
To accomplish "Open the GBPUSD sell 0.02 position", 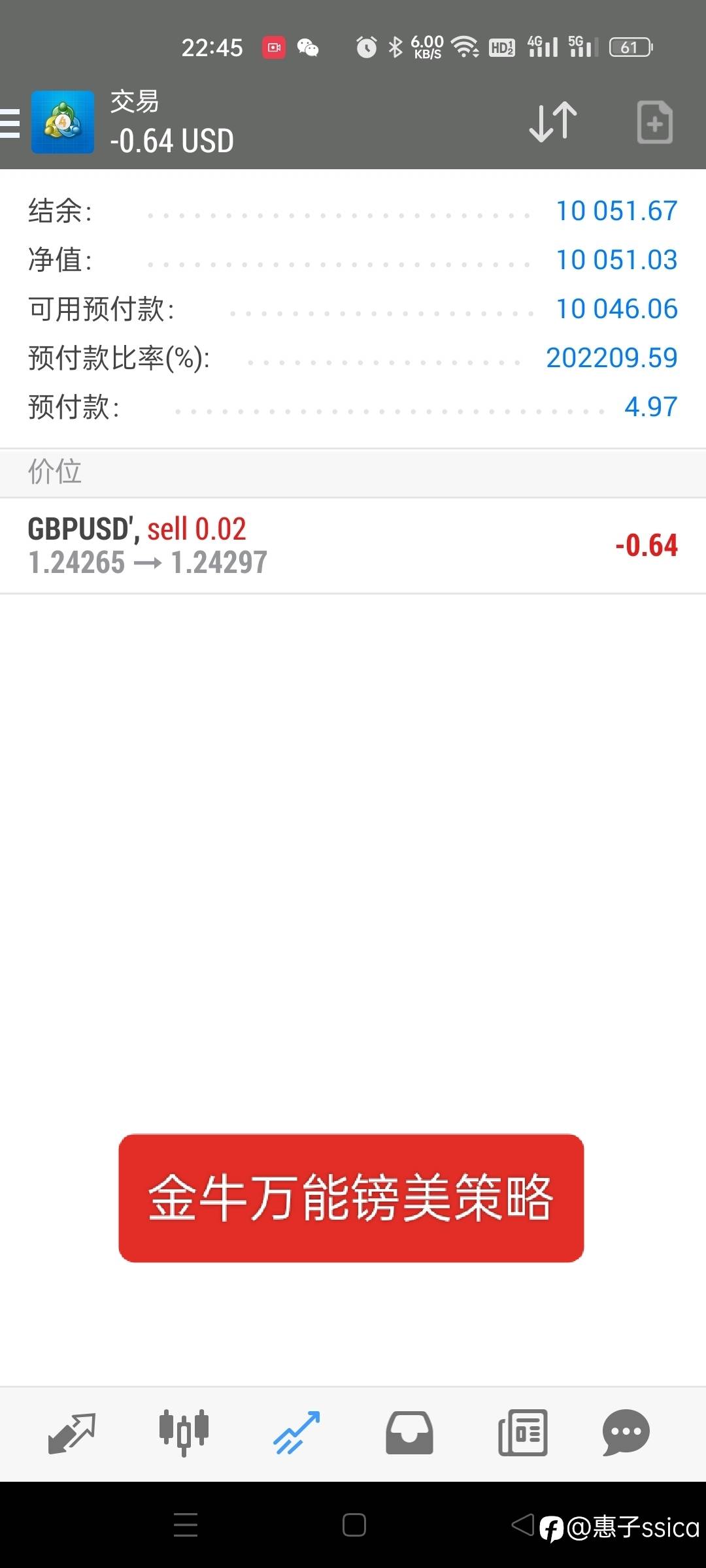I will 353,546.
